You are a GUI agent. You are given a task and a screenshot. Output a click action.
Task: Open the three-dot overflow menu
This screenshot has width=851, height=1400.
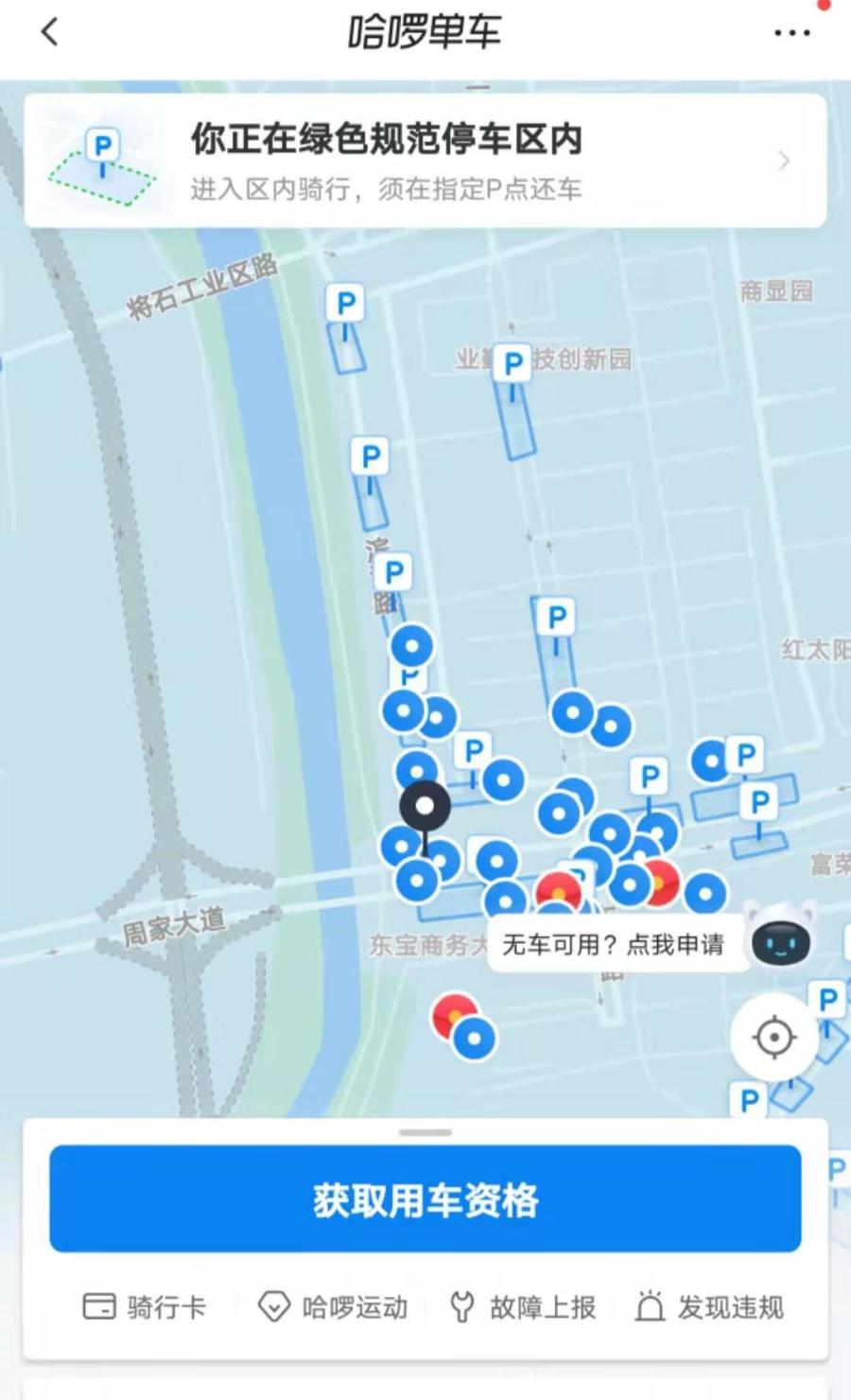791,33
